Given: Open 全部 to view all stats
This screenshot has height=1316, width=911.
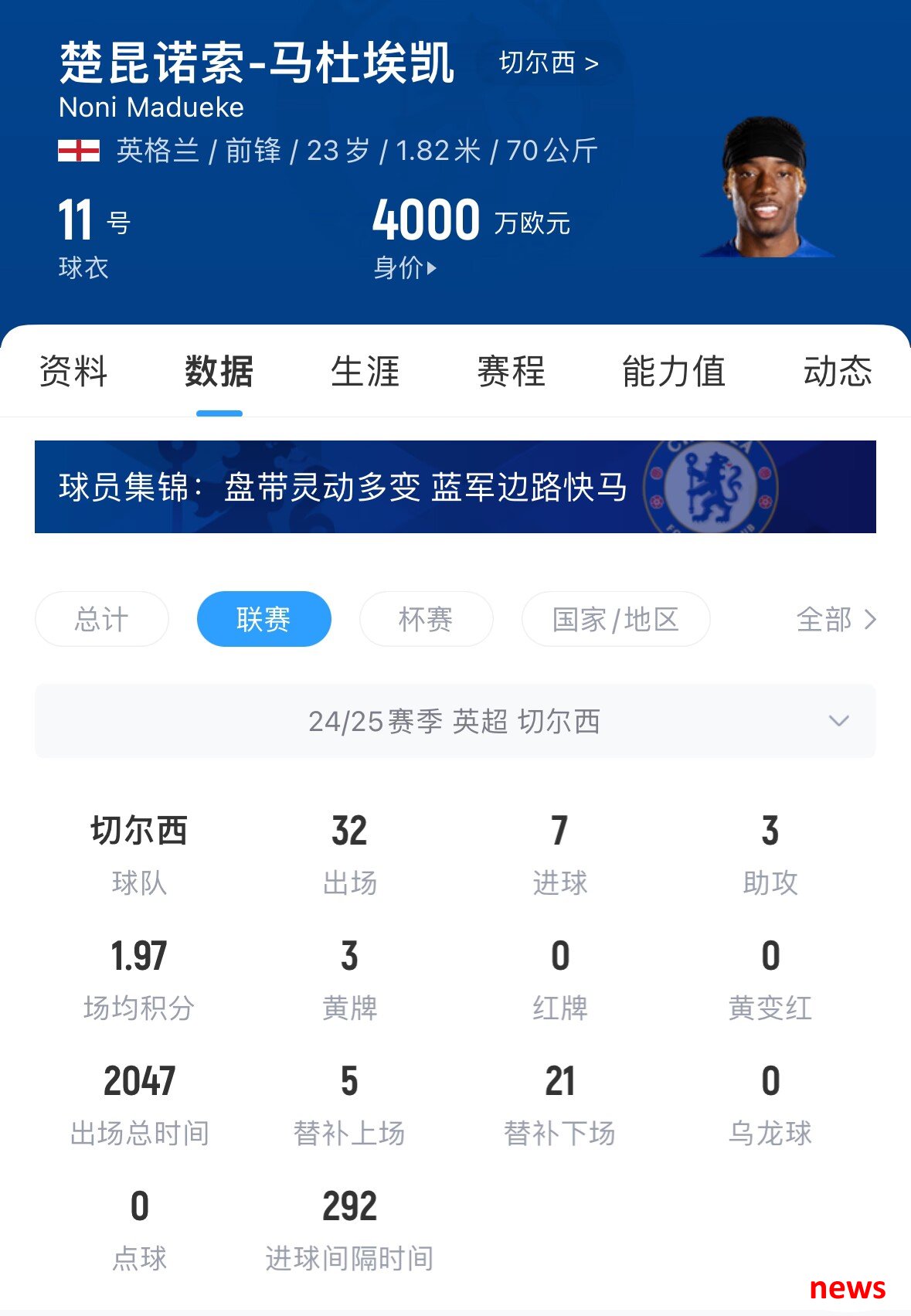Looking at the screenshot, I should pos(836,619).
